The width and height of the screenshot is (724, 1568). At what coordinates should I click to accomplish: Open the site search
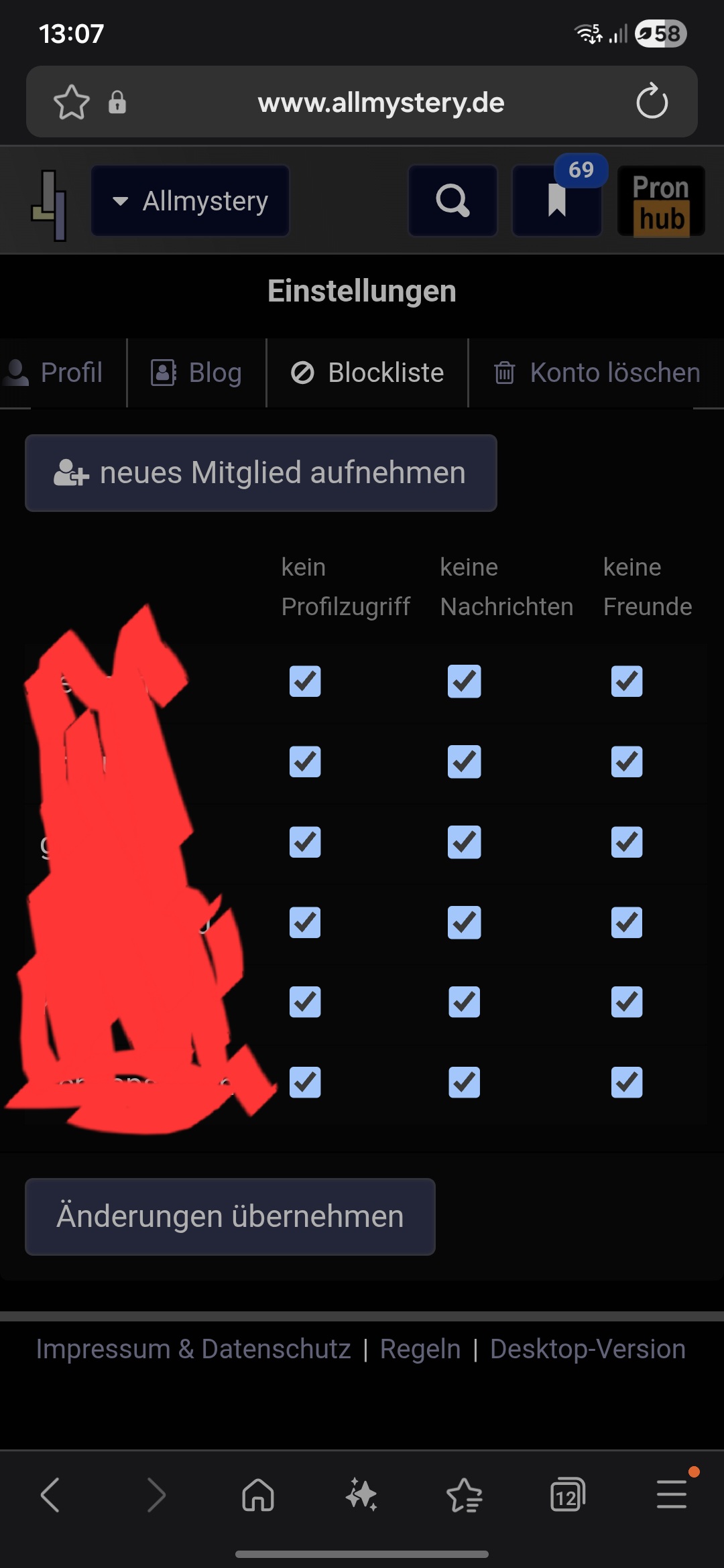click(x=452, y=201)
